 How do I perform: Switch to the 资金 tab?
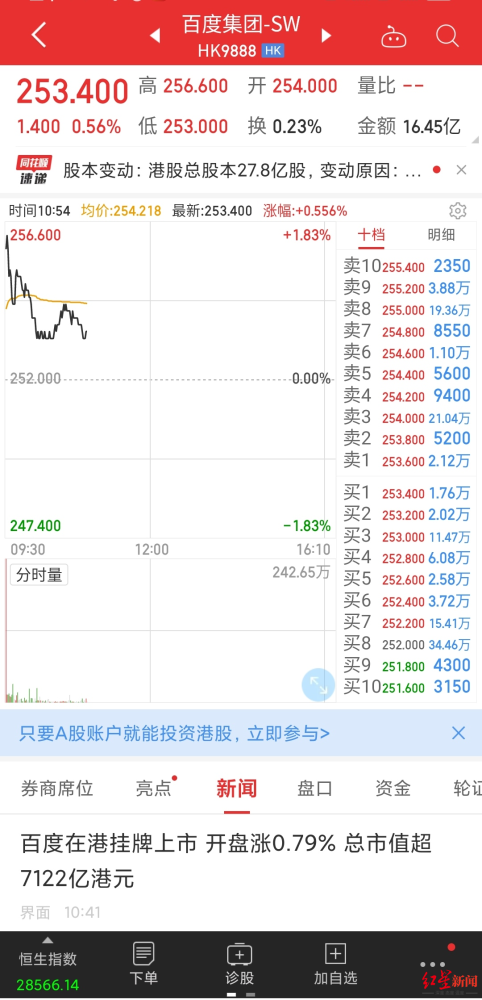[393, 788]
